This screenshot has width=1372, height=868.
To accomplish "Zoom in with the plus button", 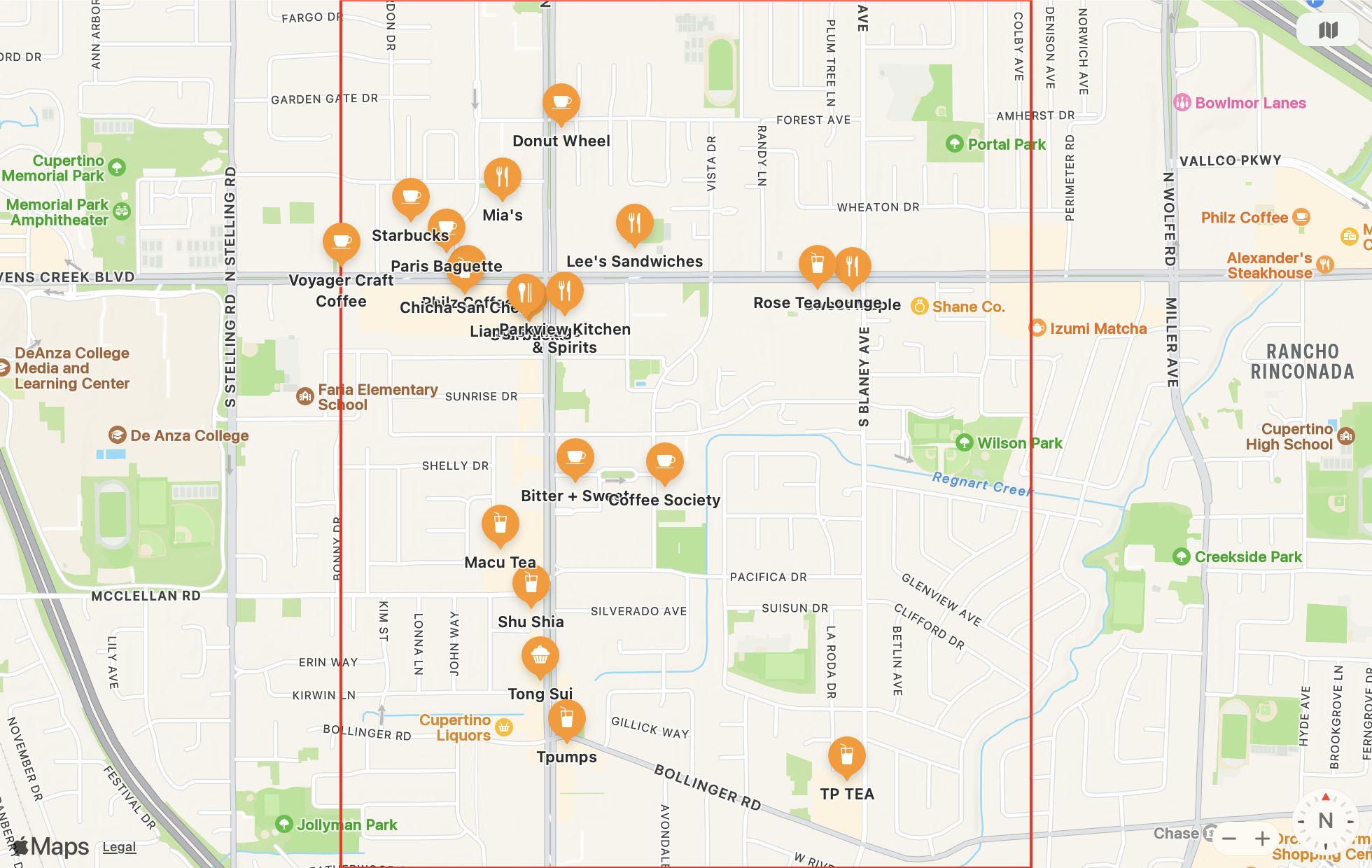I will [1262, 838].
